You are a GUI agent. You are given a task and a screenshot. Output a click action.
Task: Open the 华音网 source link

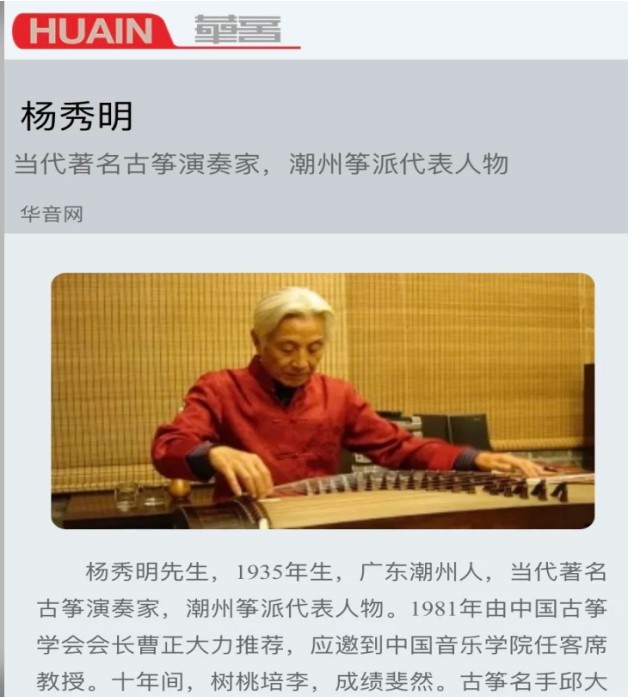point(51,214)
